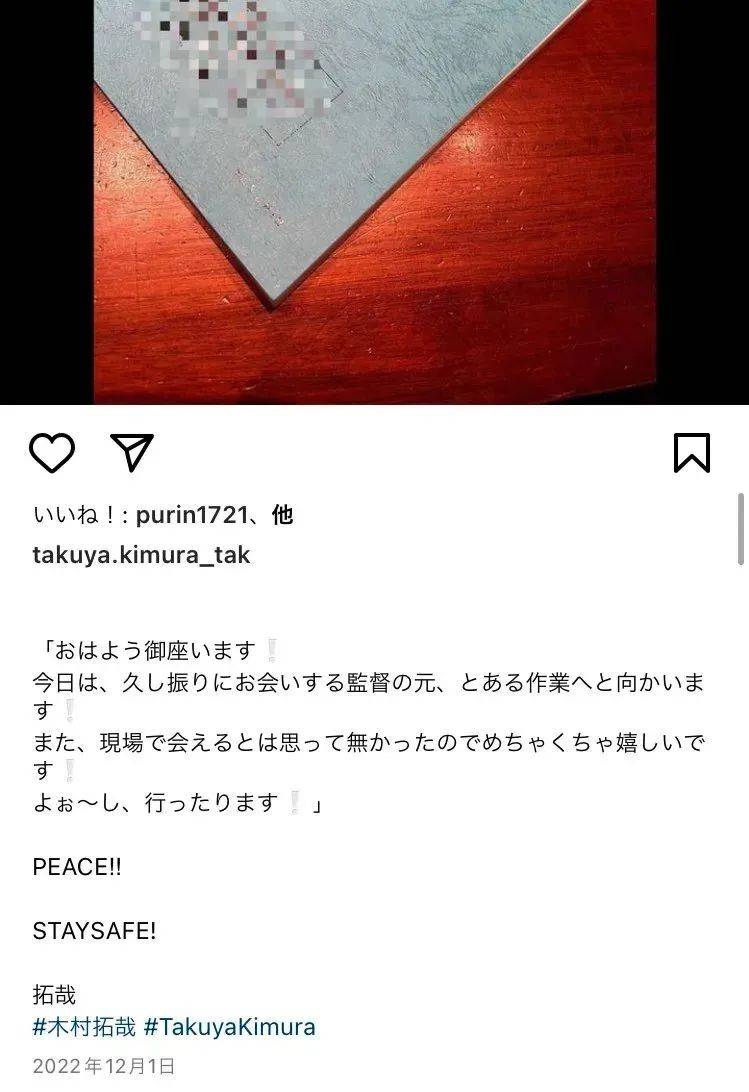
Task: Bookmark this post
Action: pos(691,453)
